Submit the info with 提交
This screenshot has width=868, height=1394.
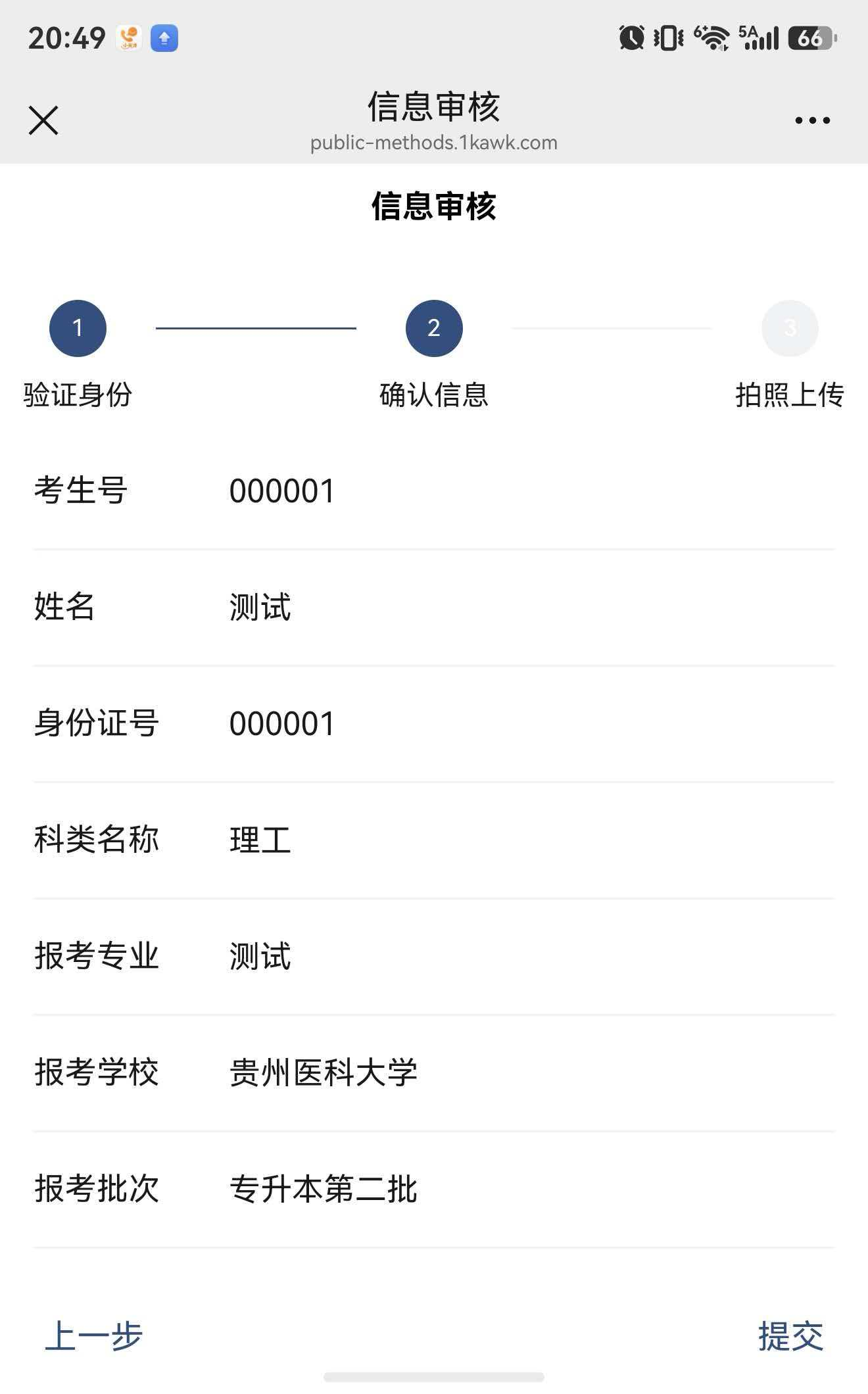coord(790,1335)
